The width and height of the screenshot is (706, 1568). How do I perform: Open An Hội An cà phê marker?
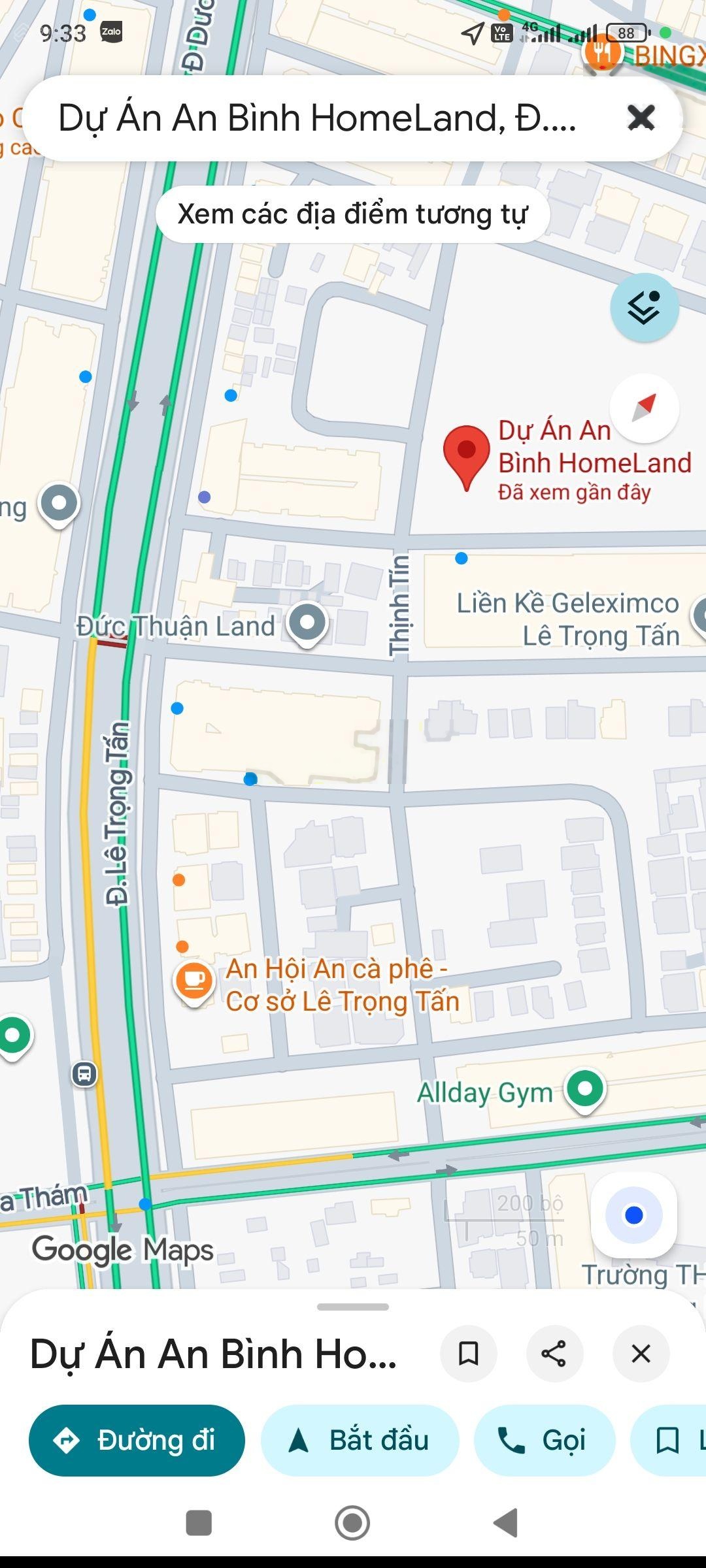194,980
